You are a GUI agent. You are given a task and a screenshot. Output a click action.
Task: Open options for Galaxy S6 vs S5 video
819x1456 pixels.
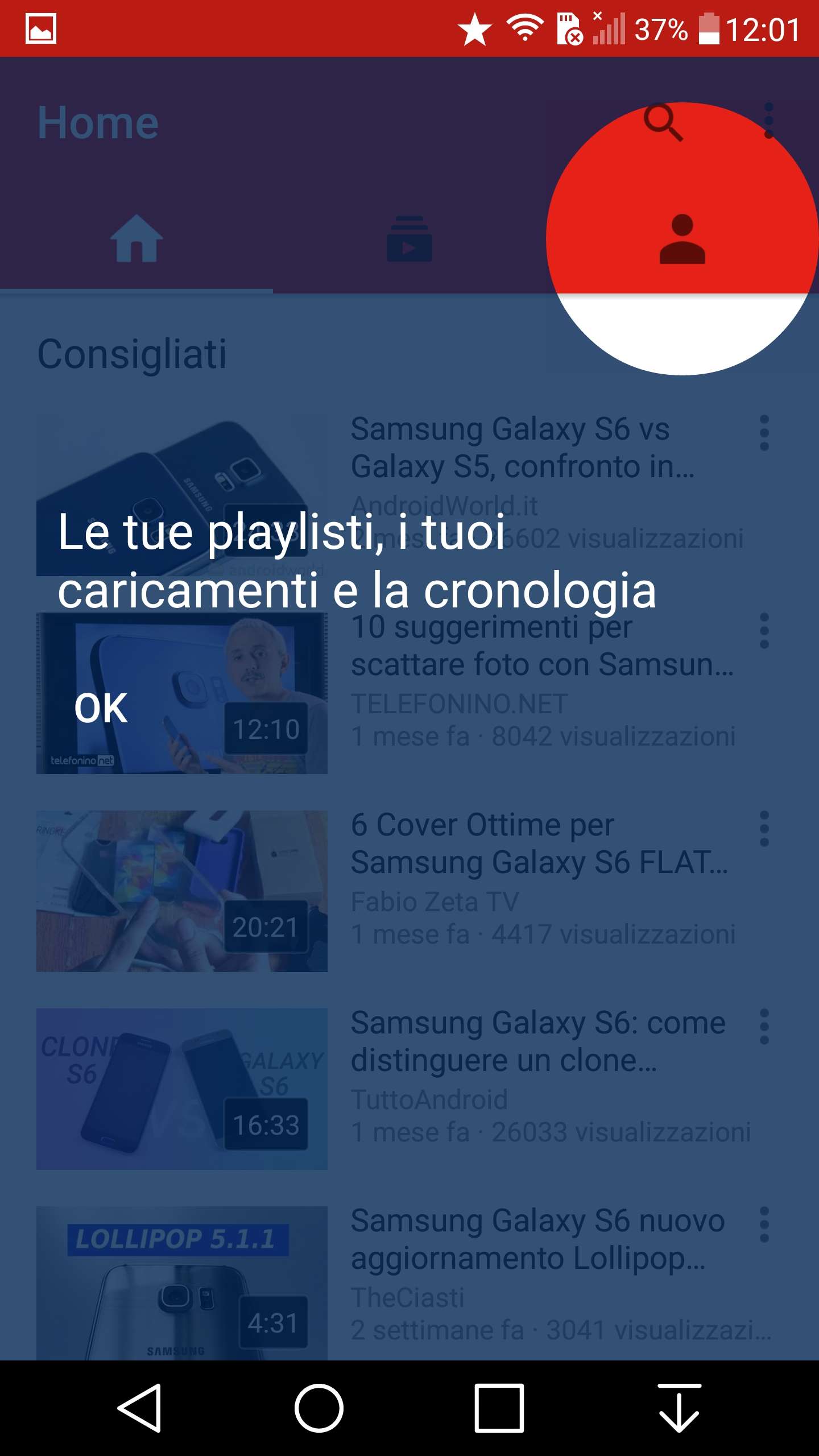point(764,433)
